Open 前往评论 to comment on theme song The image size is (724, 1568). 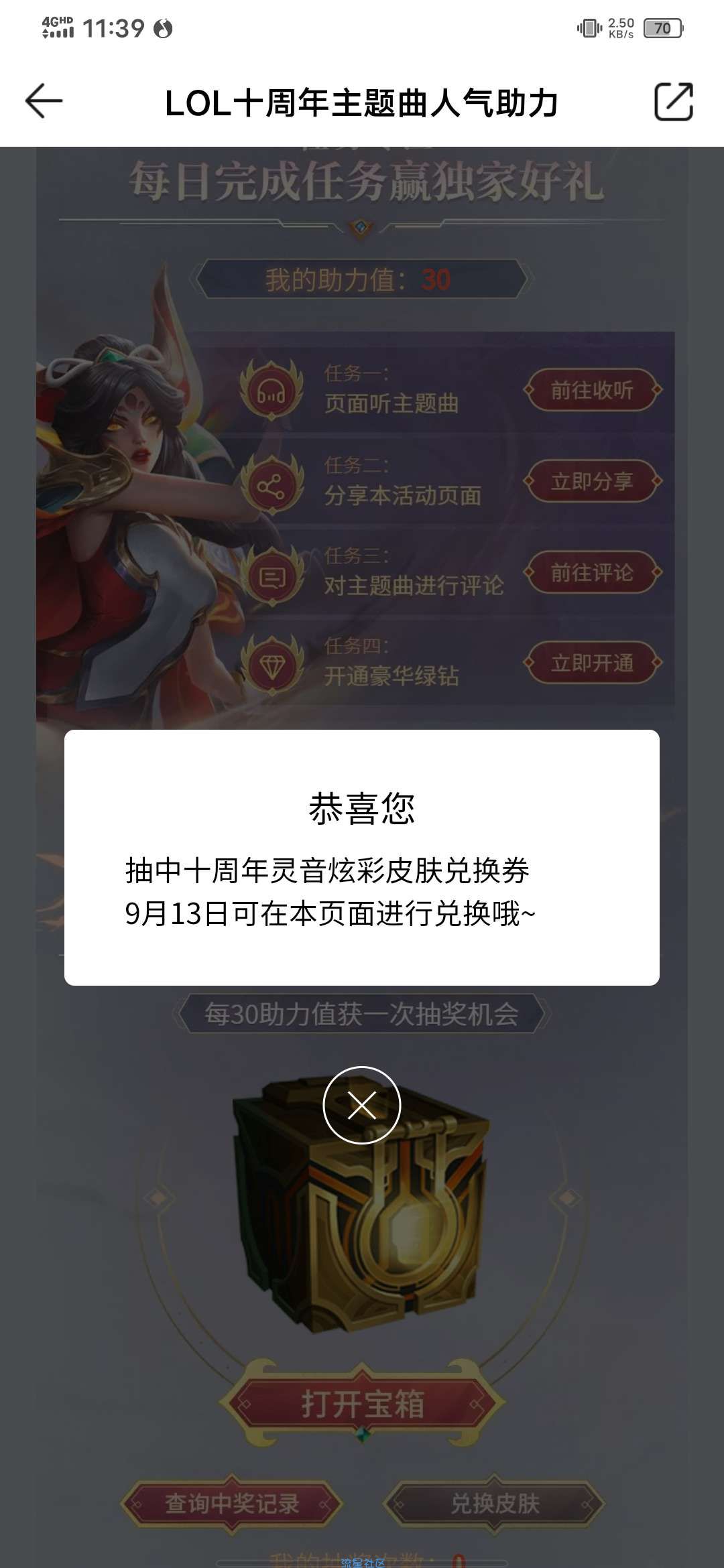coord(592,572)
